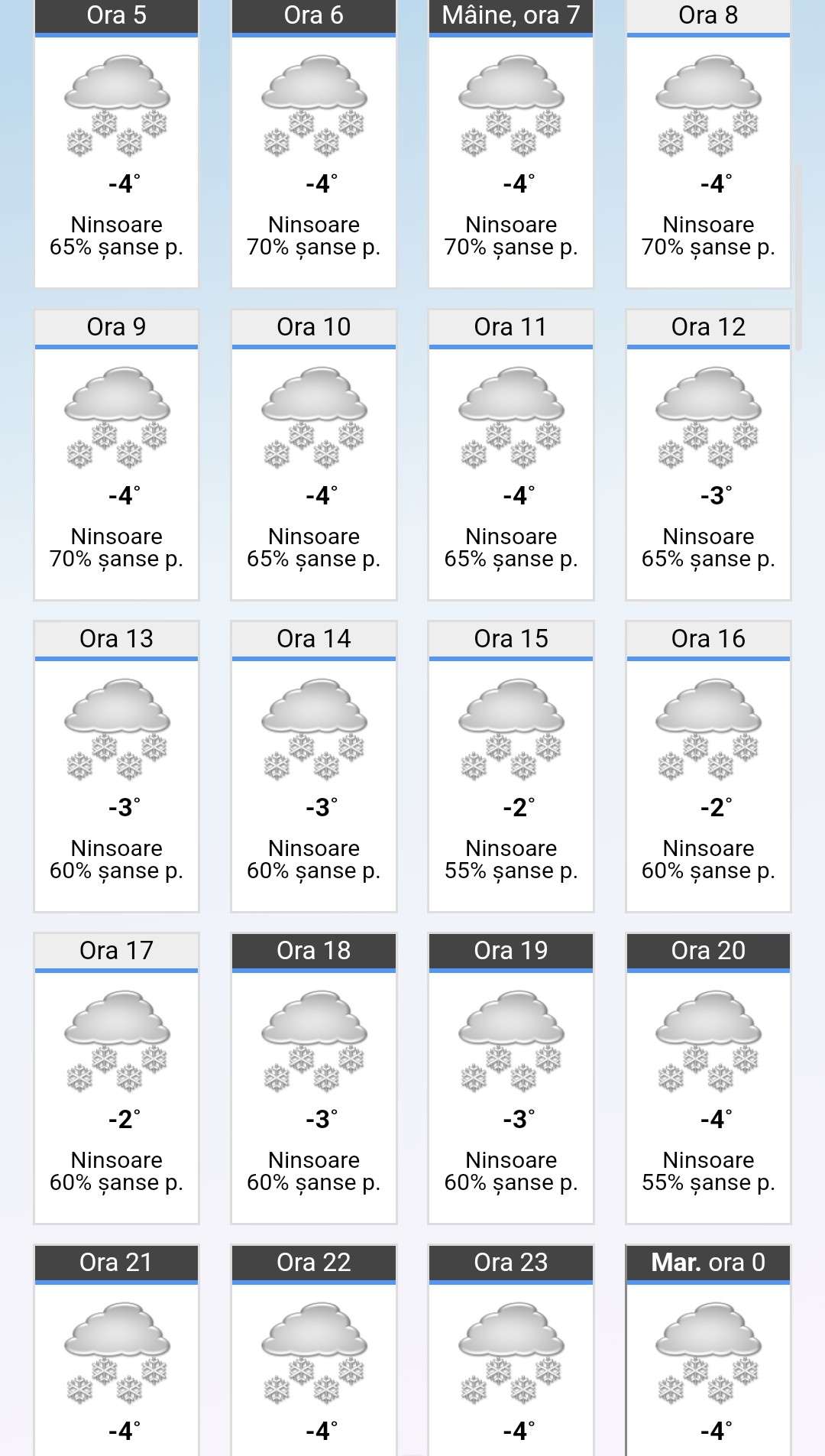Click the Ninsoare 70% șanse text for Ora 6
Screen dimensions: 825x1456
313,235
